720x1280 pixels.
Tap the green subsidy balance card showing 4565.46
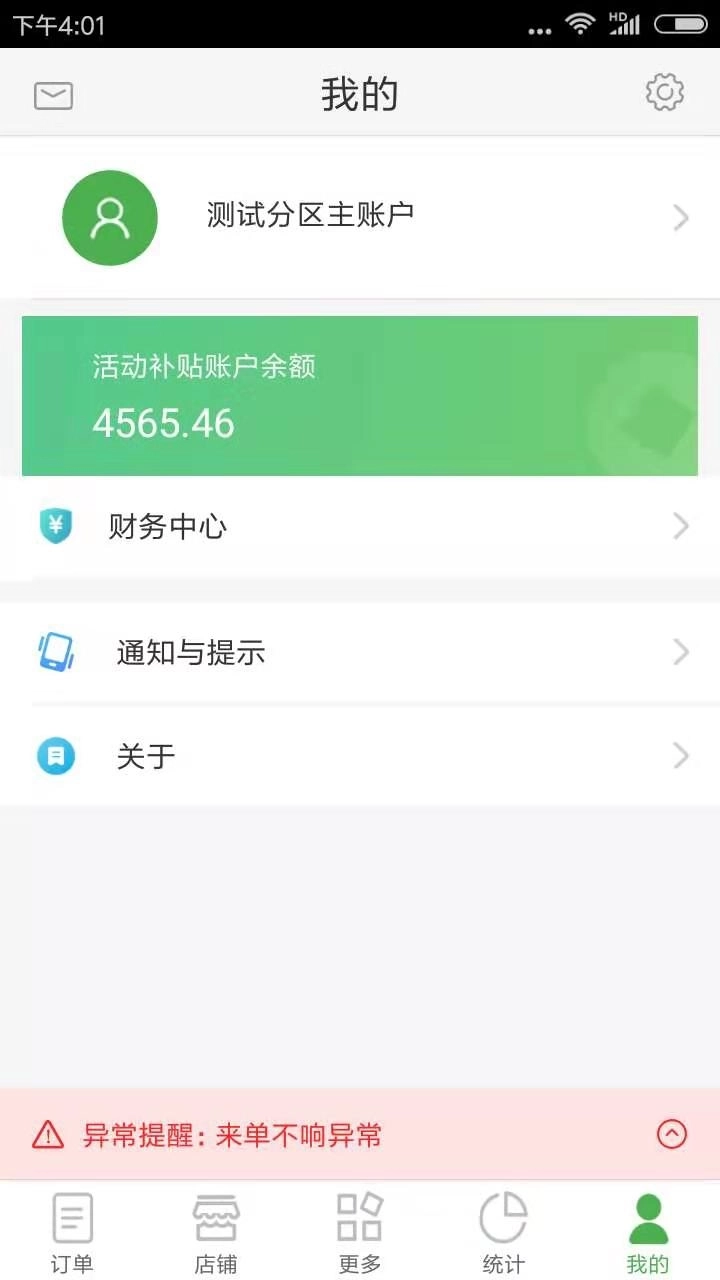(360, 394)
